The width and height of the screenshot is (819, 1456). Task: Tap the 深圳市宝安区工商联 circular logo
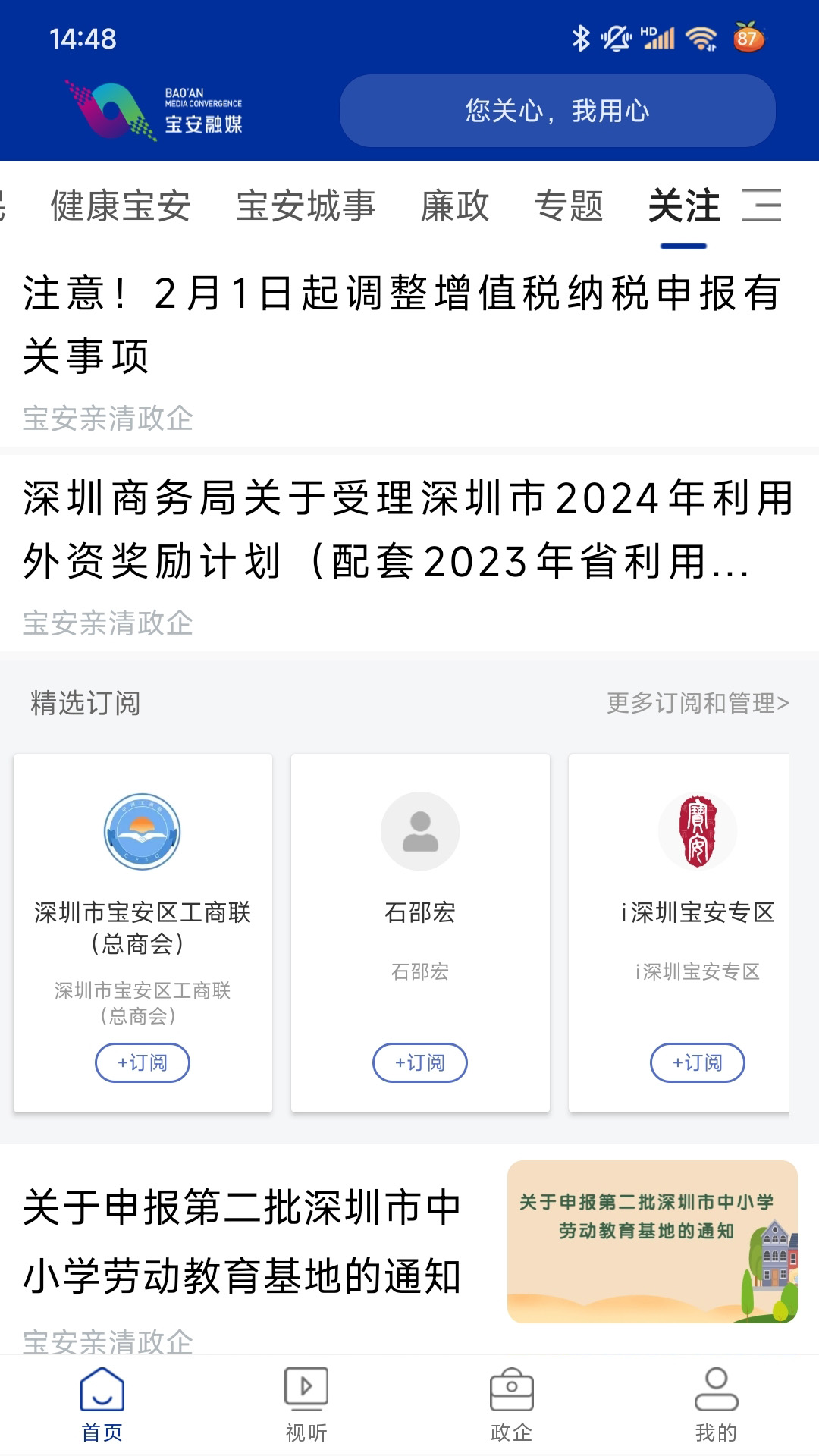[x=143, y=831]
